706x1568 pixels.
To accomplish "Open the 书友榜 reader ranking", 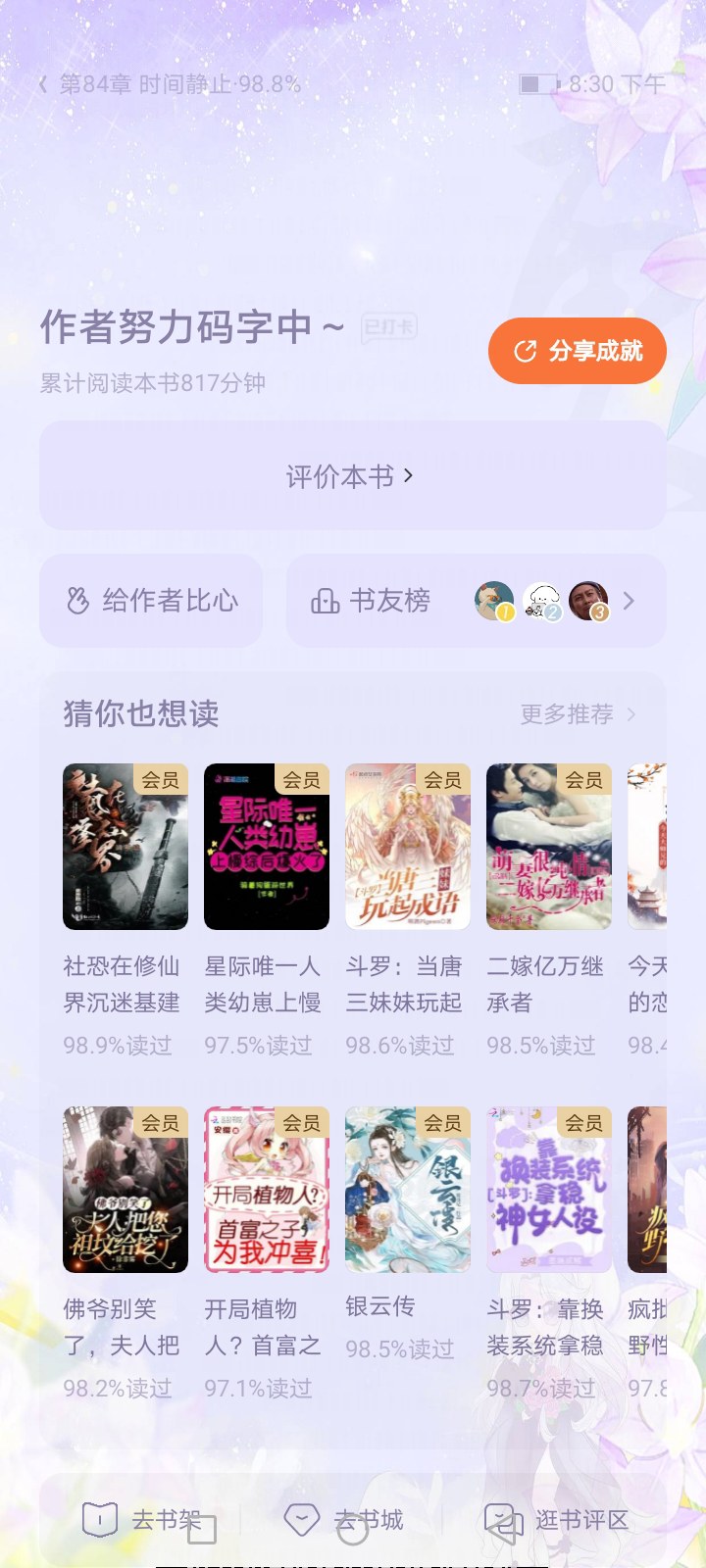I will pos(477,601).
